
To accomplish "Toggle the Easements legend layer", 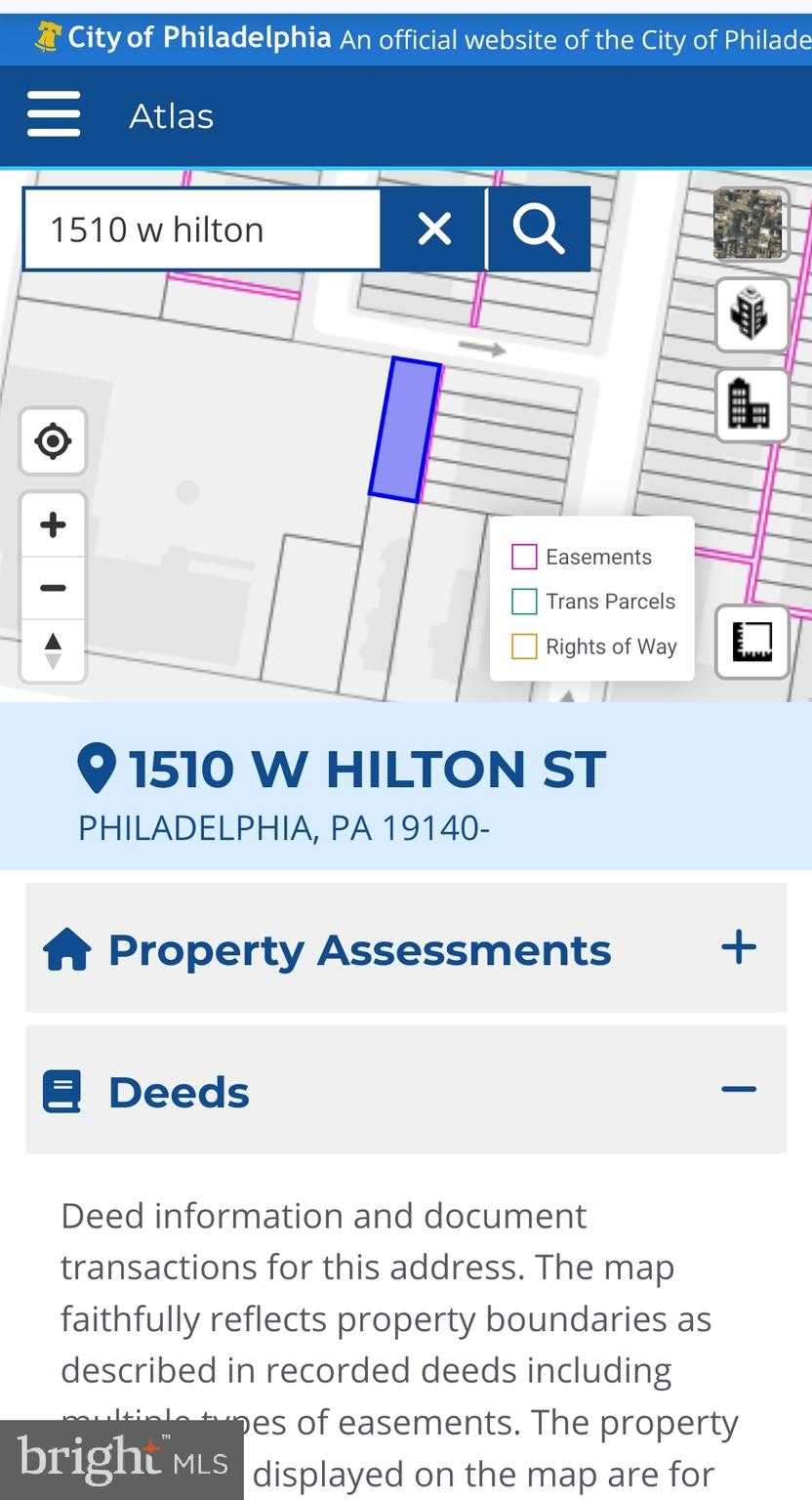I will coord(526,556).
